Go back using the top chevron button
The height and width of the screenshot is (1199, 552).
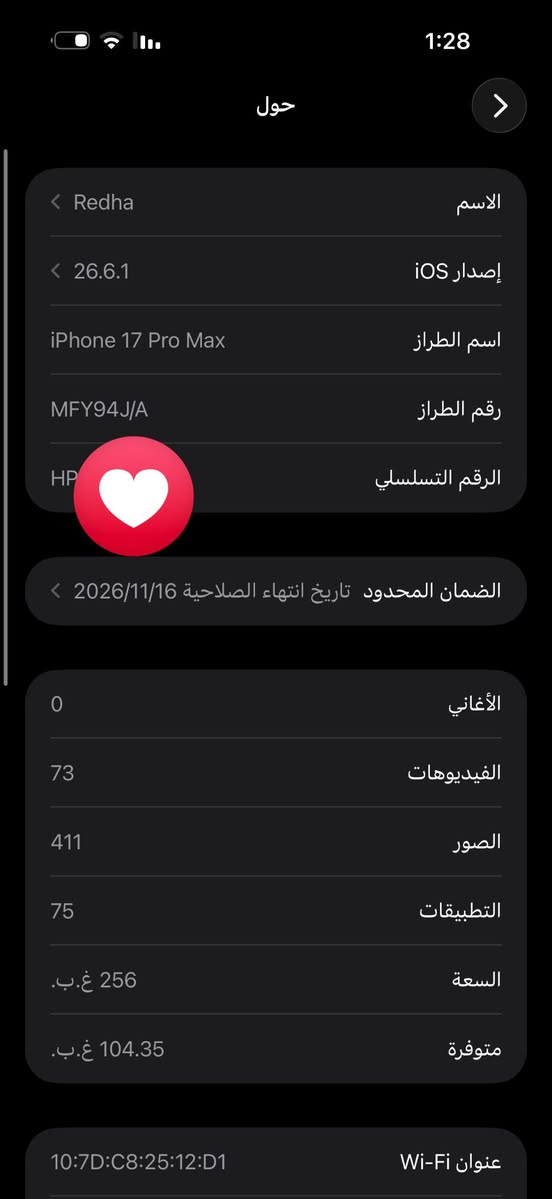coord(499,106)
